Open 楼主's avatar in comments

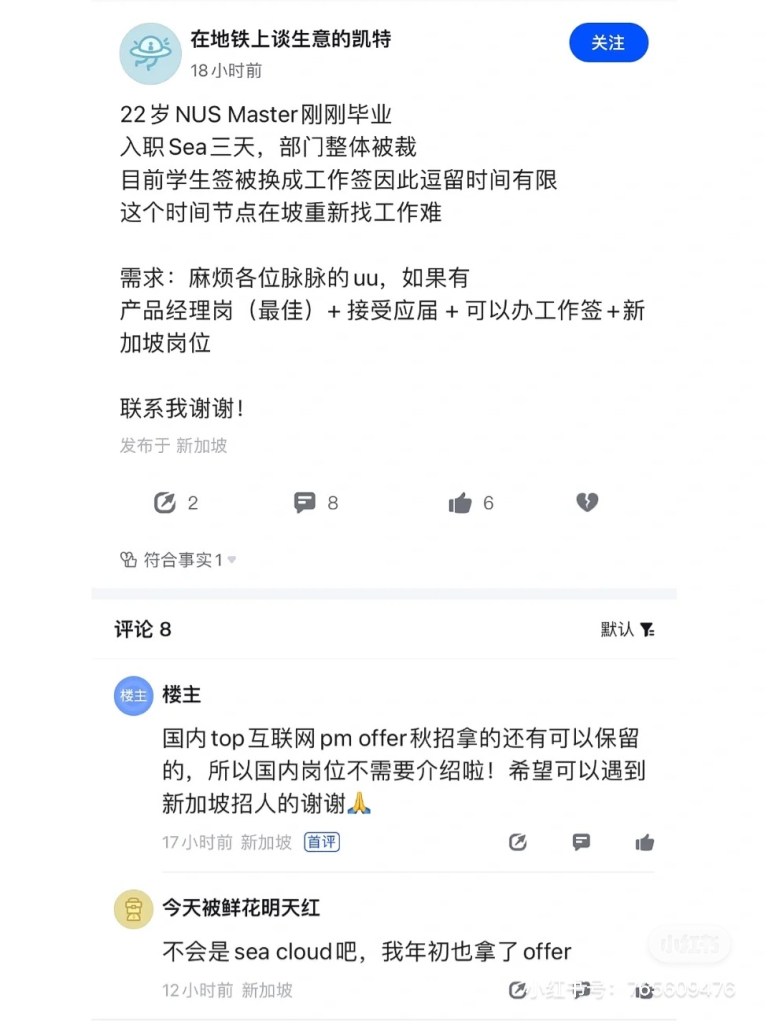133,695
